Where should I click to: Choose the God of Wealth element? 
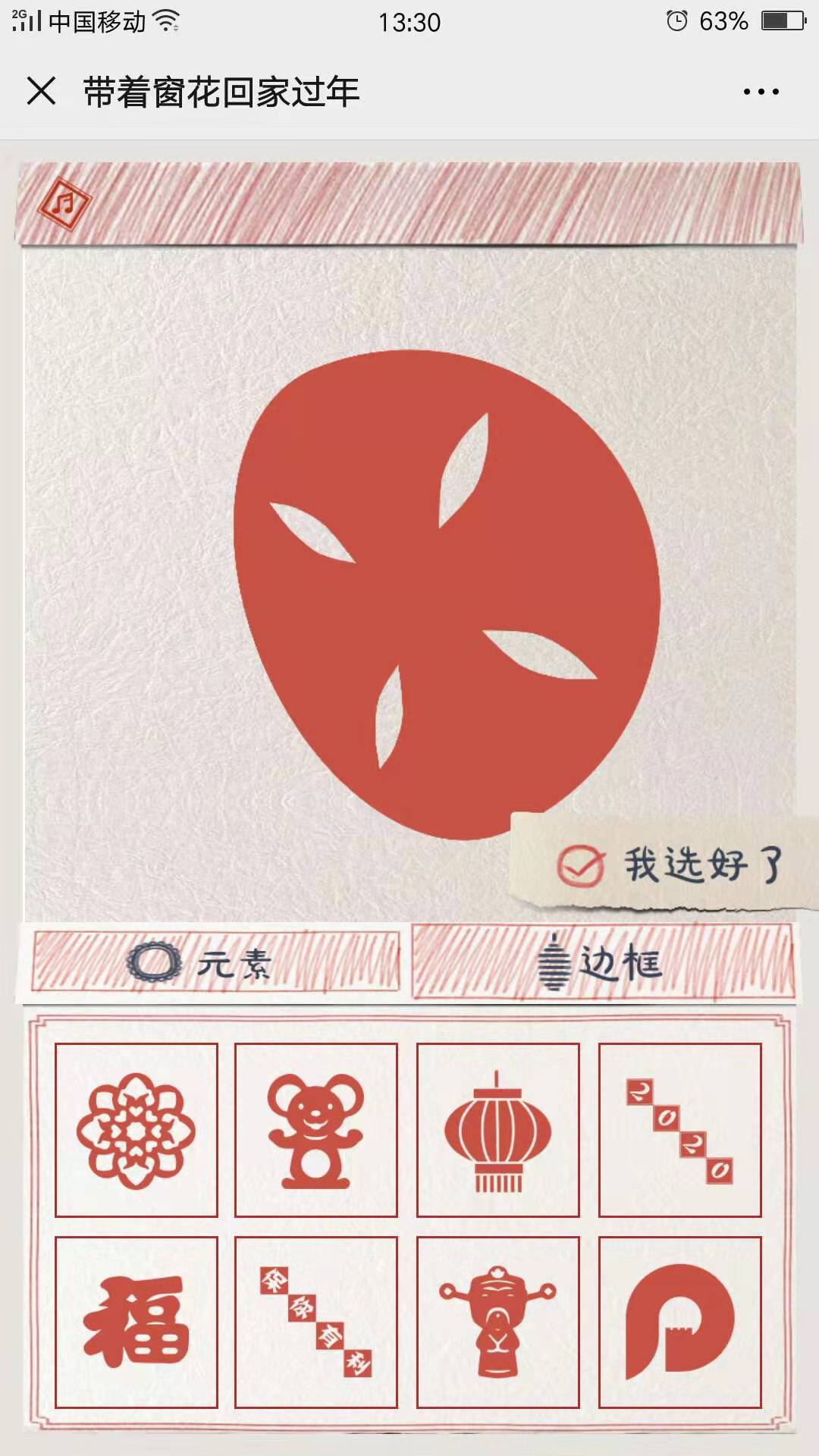click(x=498, y=1322)
